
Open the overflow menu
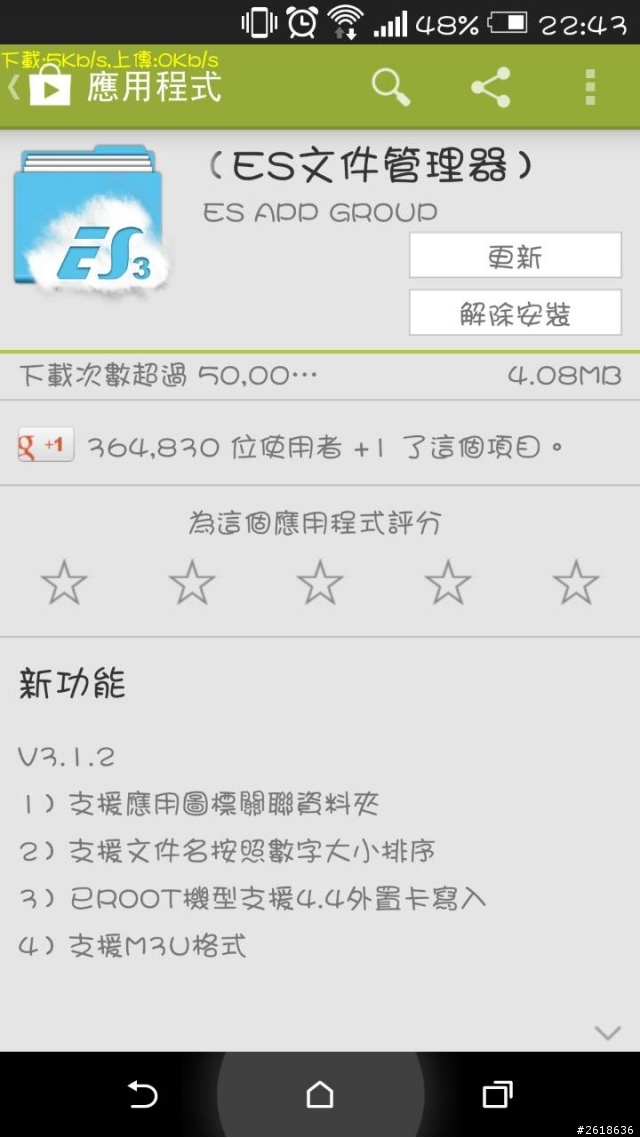[x=590, y=87]
